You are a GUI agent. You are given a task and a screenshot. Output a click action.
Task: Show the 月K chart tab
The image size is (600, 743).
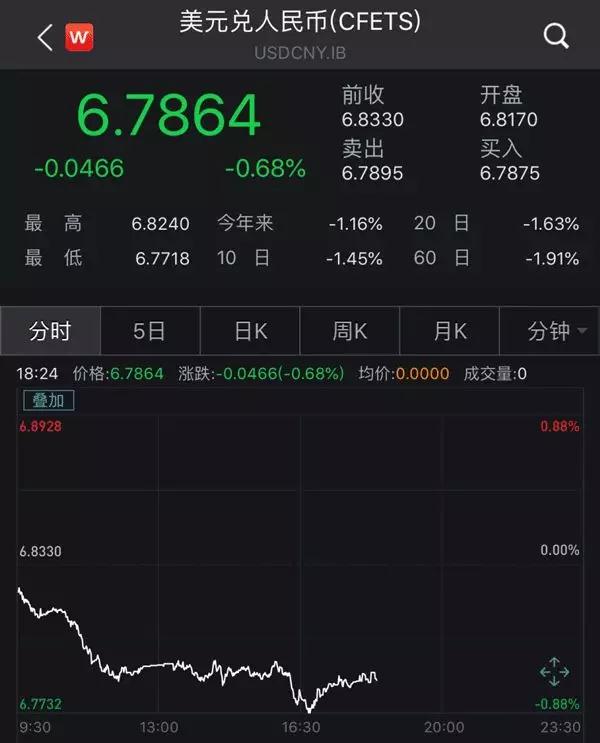click(x=450, y=331)
